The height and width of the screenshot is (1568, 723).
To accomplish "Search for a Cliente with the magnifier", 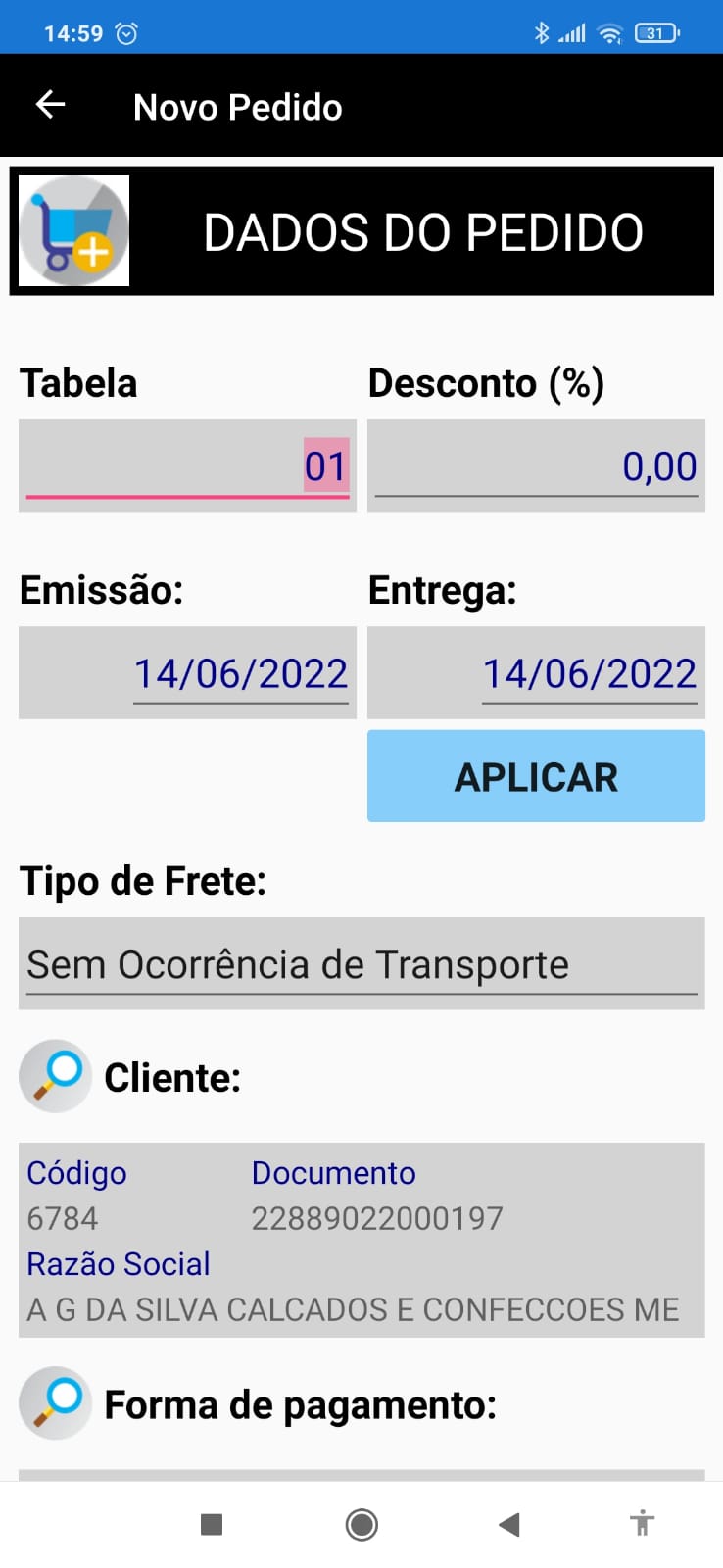I will [55, 1076].
